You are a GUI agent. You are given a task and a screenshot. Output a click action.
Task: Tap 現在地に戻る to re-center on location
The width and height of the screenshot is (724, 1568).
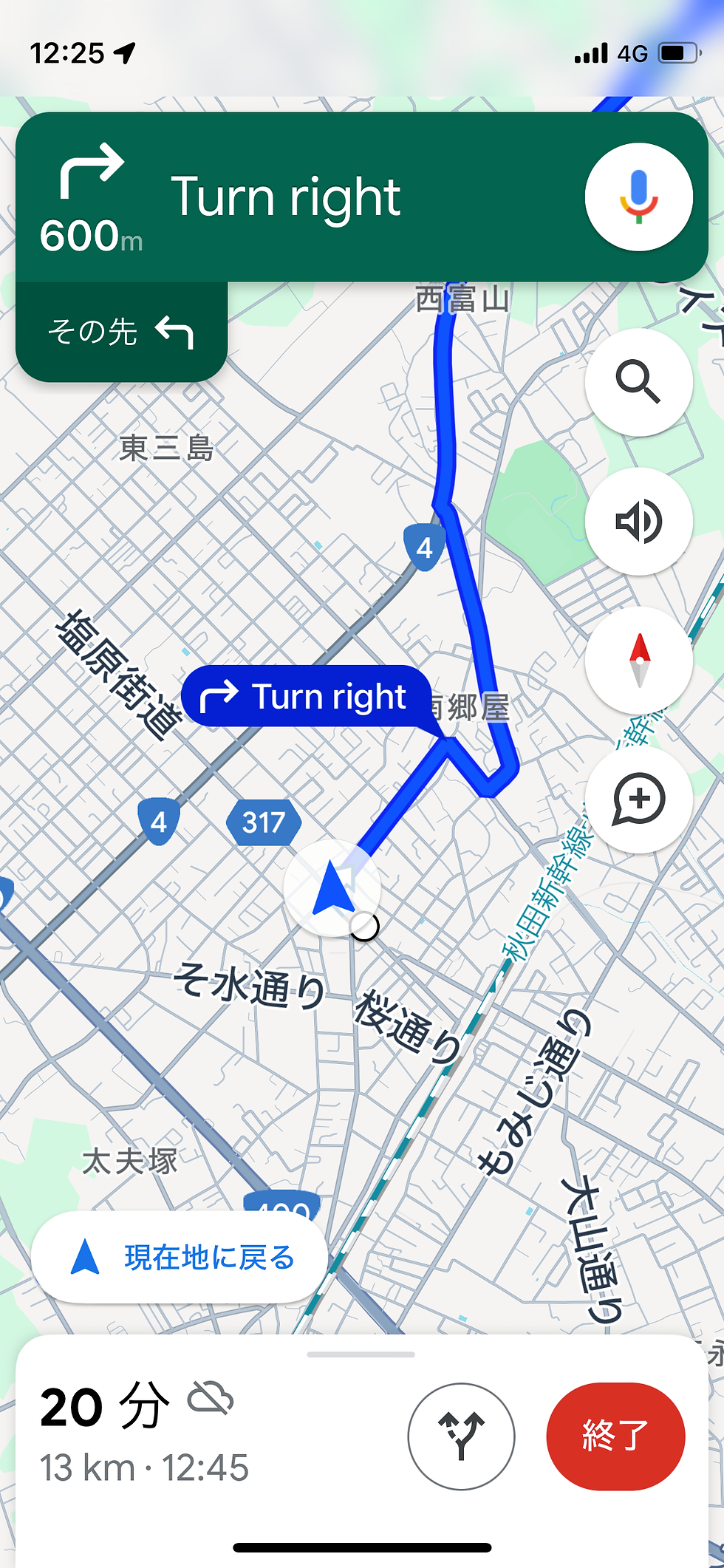(180, 1257)
